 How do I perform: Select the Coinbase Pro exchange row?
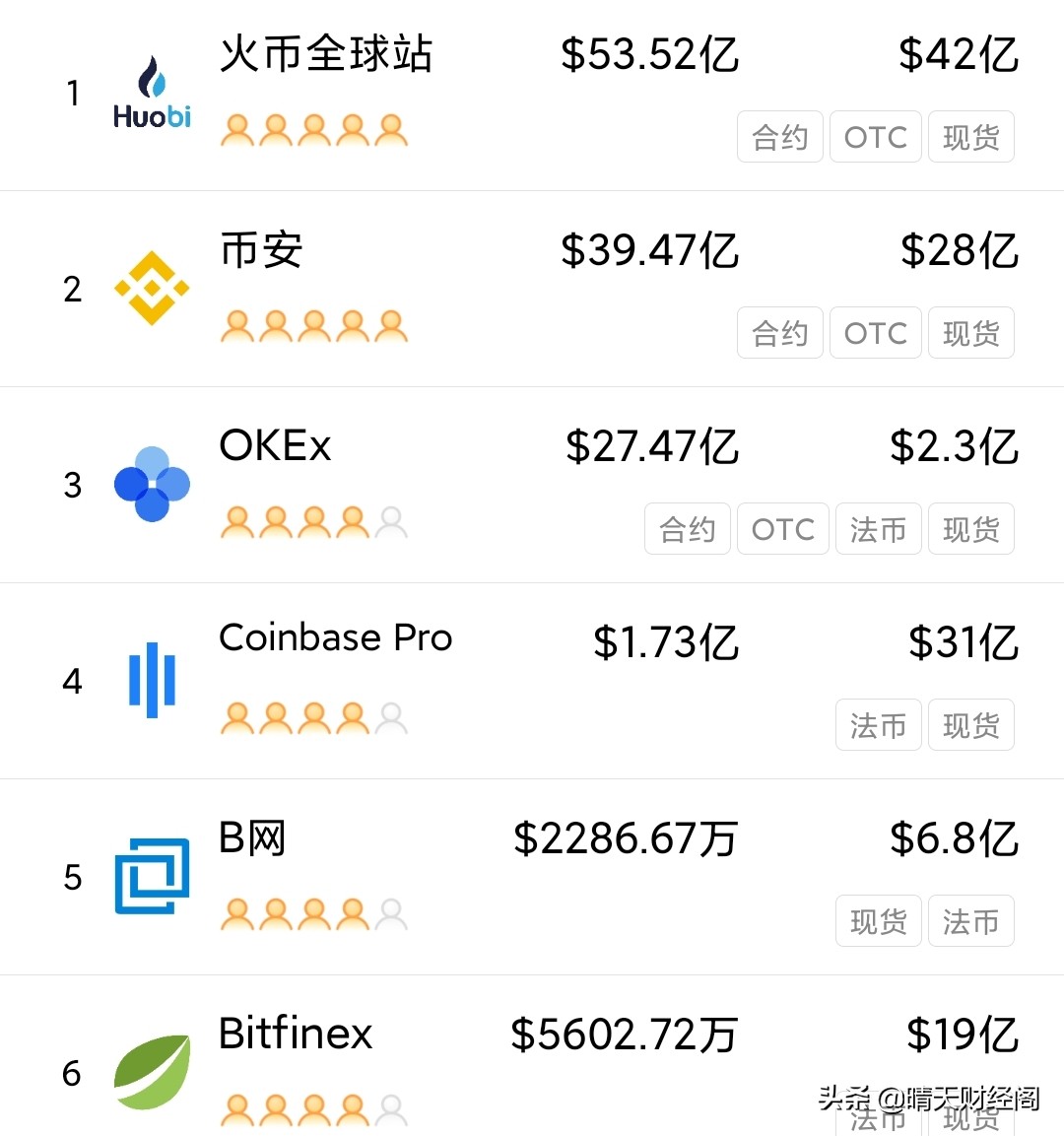[335, 638]
